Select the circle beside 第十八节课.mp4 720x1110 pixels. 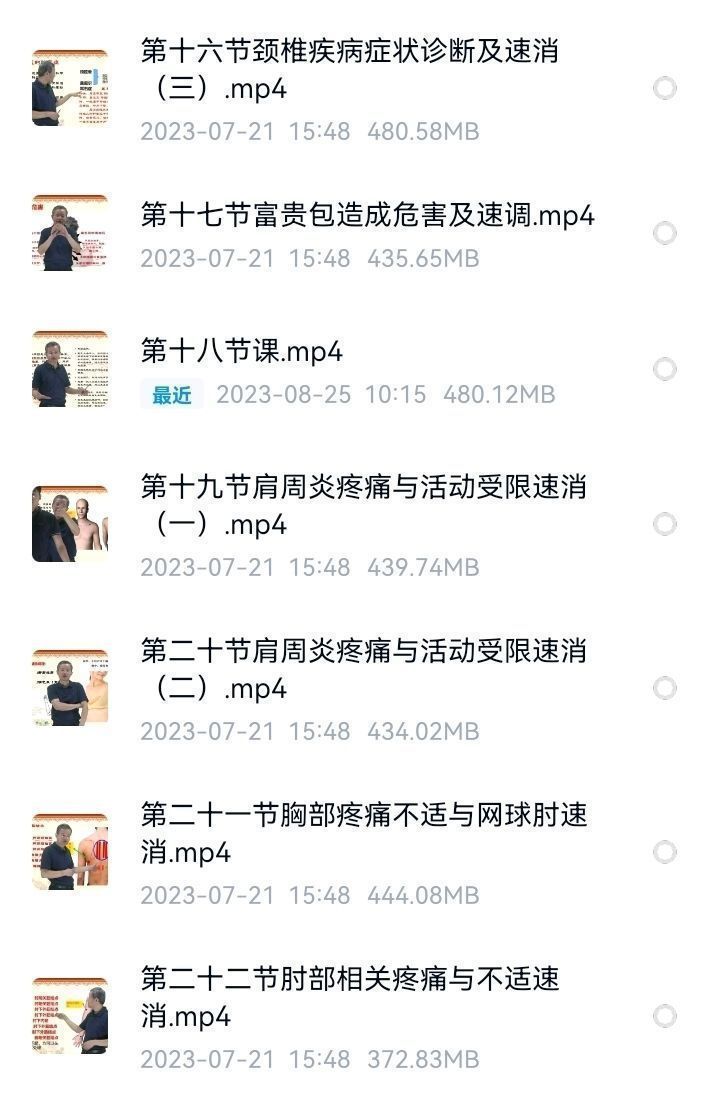664,369
